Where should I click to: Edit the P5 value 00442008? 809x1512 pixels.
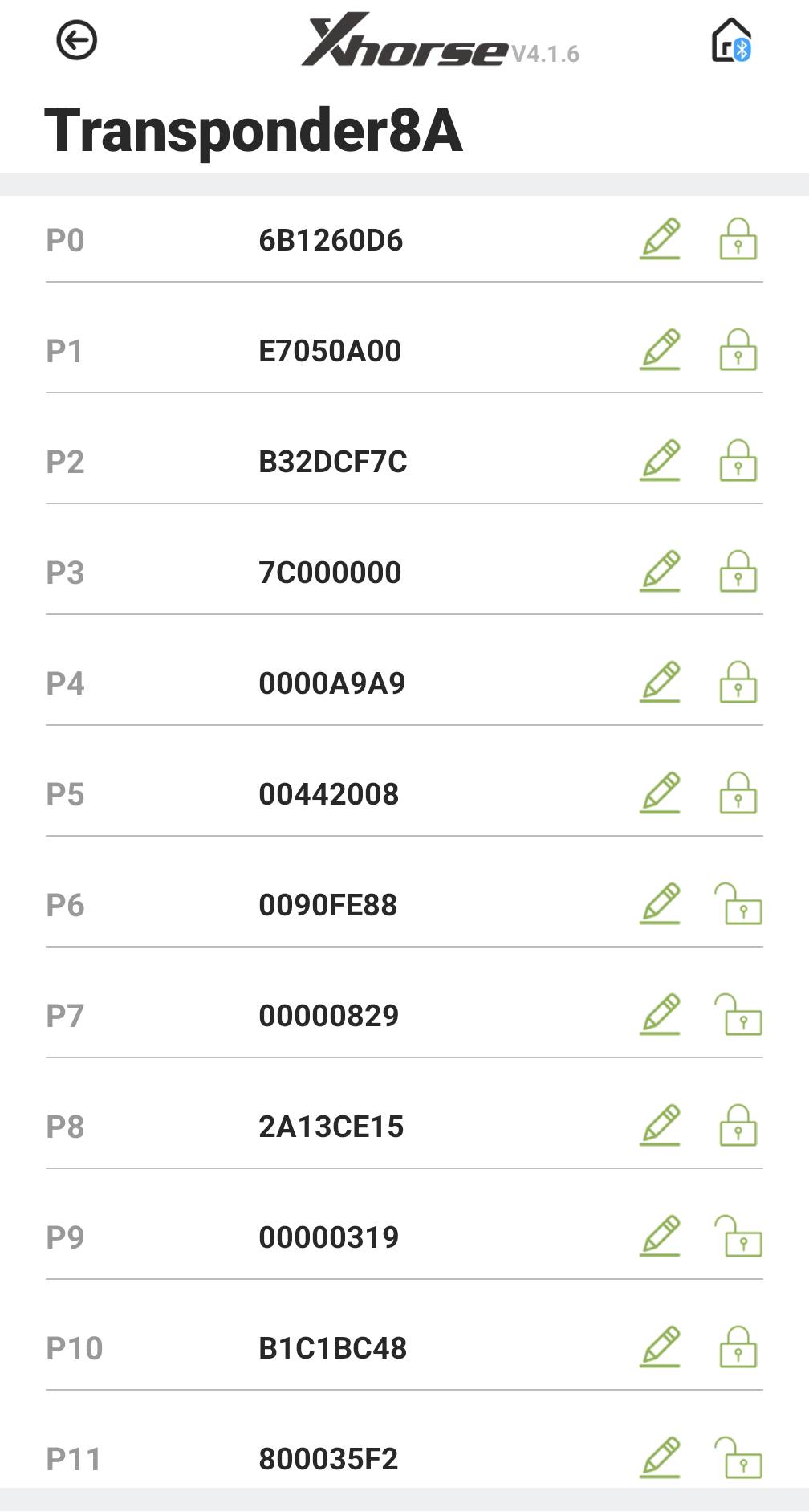tap(661, 793)
